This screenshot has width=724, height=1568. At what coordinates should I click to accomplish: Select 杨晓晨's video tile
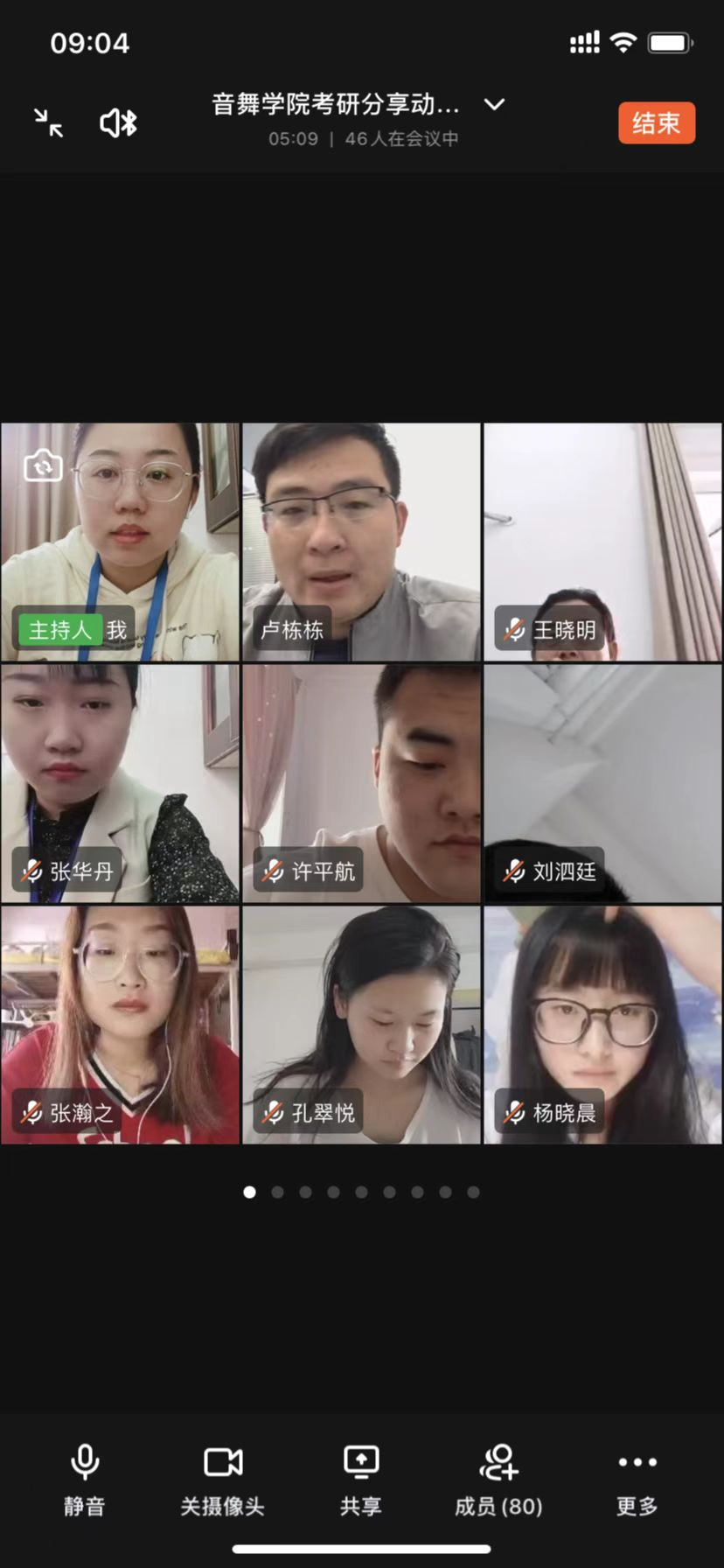tap(602, 1025)
